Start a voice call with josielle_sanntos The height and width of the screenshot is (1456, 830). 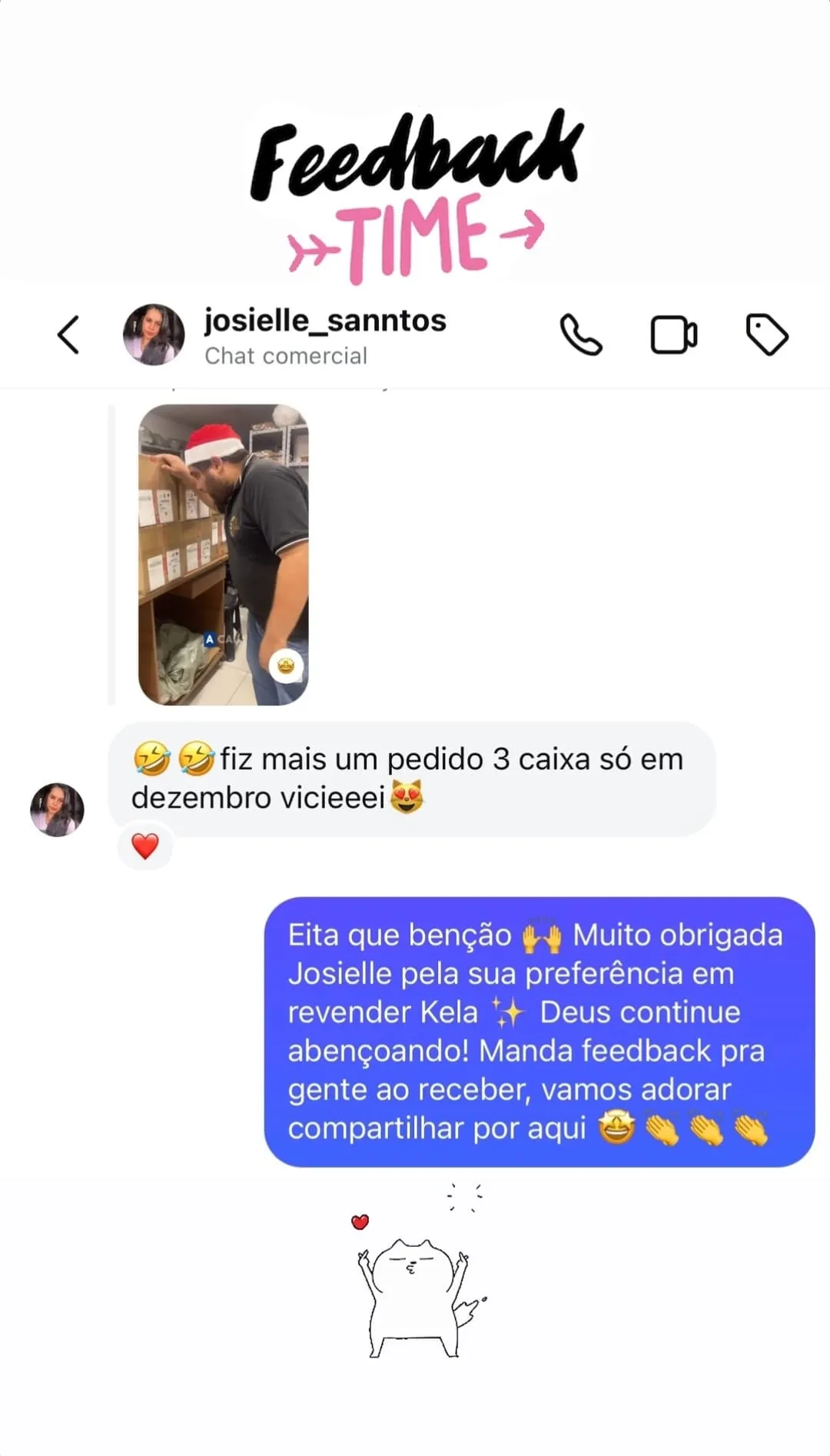[x=580, y=334]
